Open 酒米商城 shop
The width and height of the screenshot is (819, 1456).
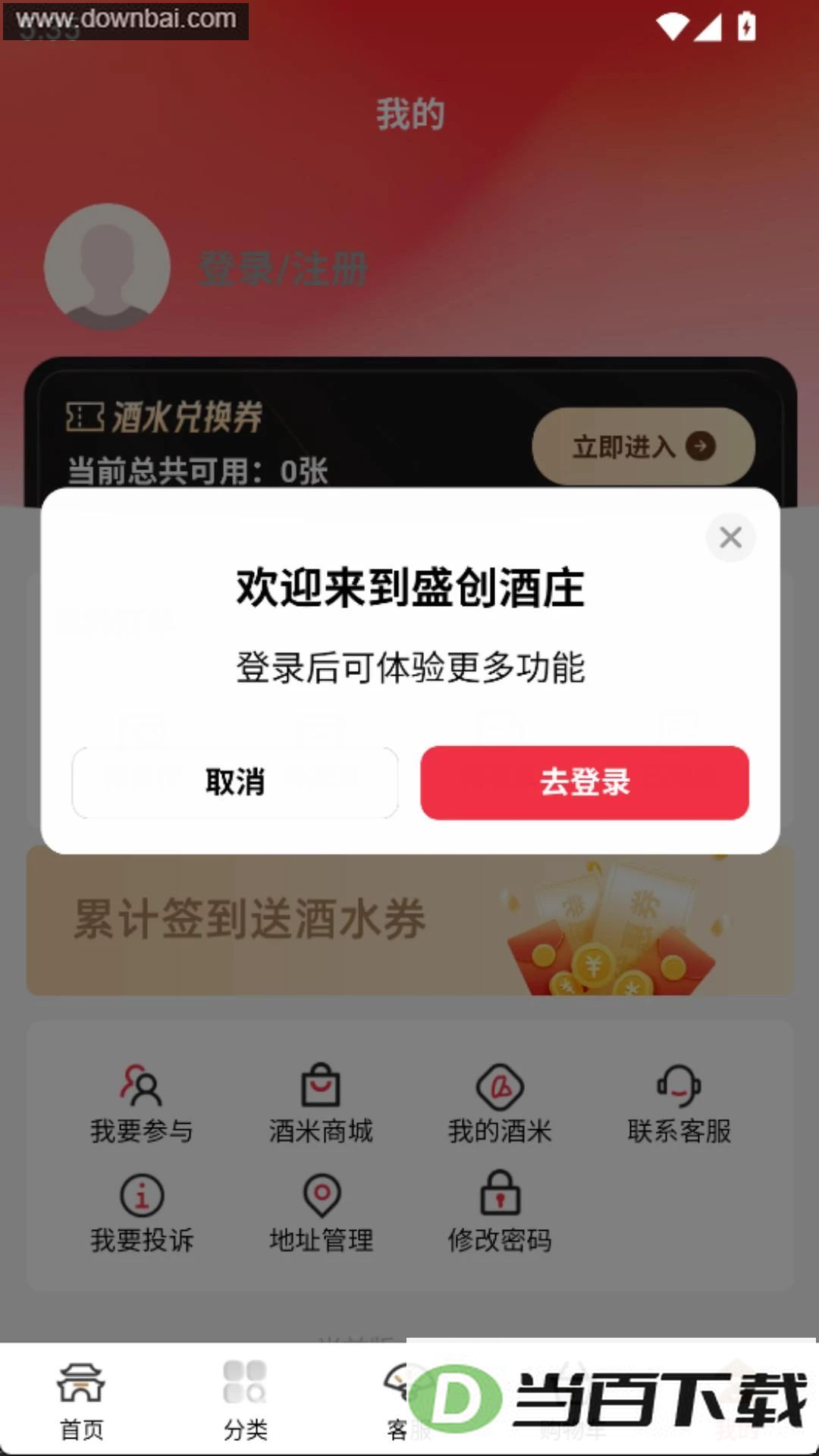321,1104
